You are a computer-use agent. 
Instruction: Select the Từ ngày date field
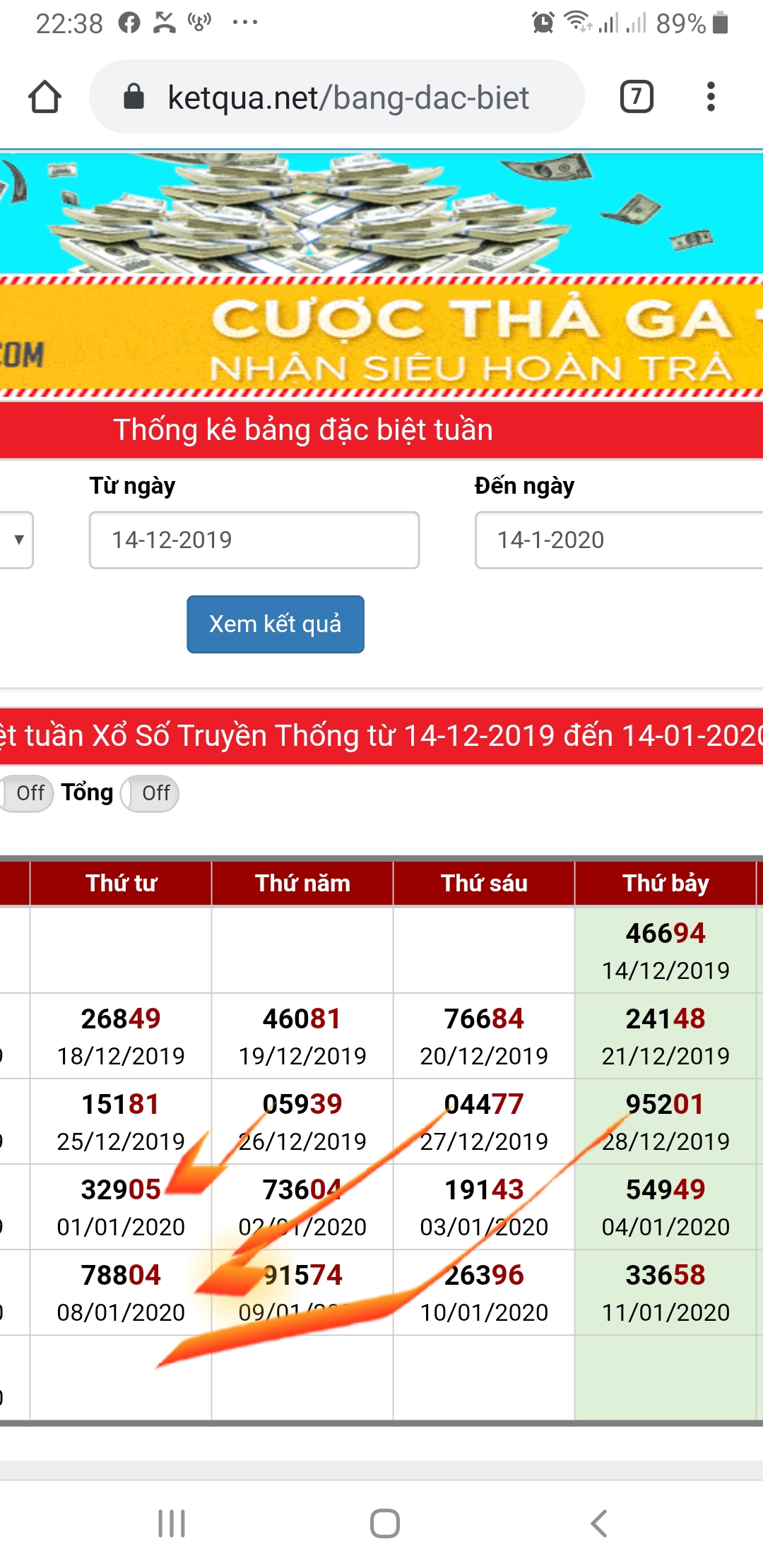pos(254,540)
